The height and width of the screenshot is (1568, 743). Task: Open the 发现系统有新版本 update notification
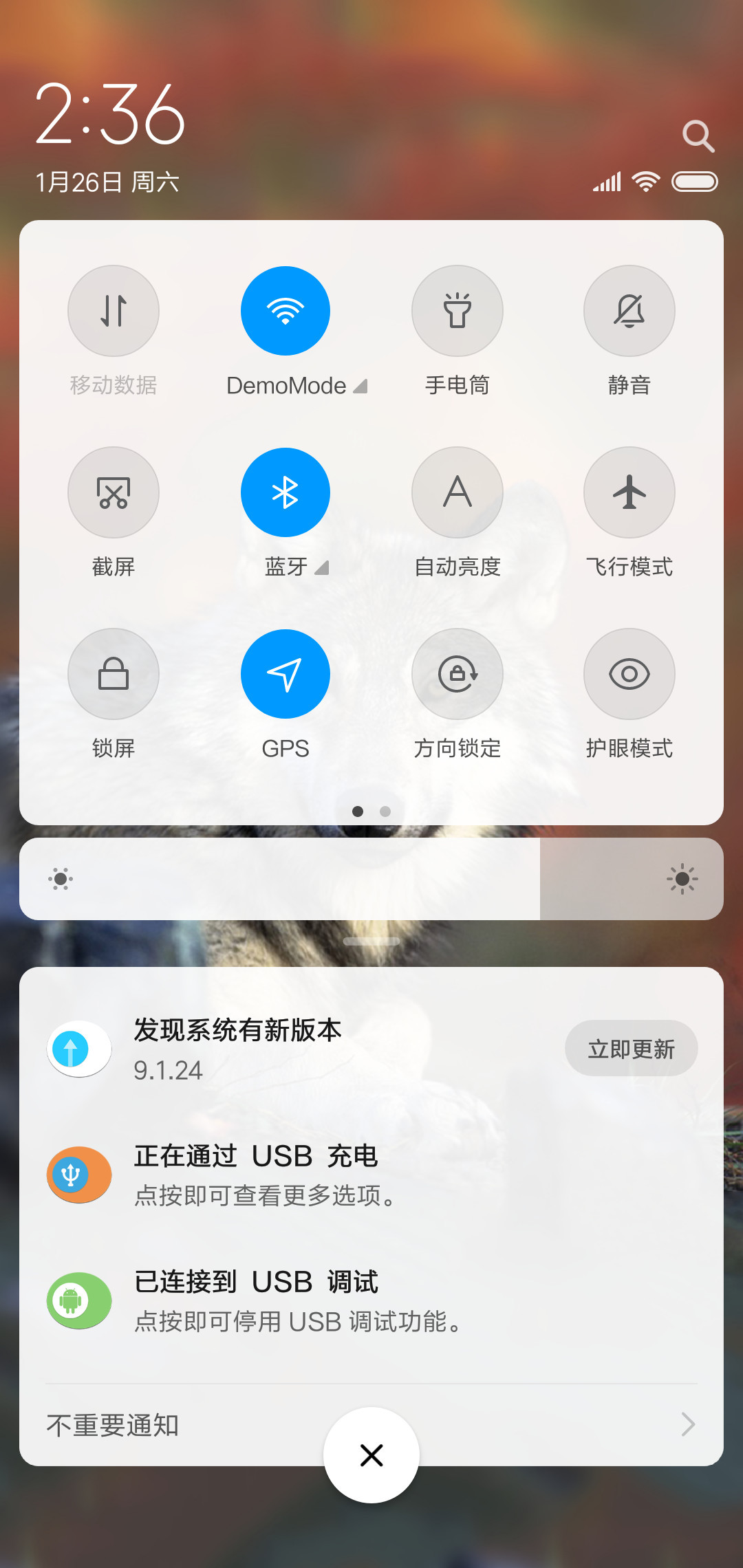point(371,1049)
